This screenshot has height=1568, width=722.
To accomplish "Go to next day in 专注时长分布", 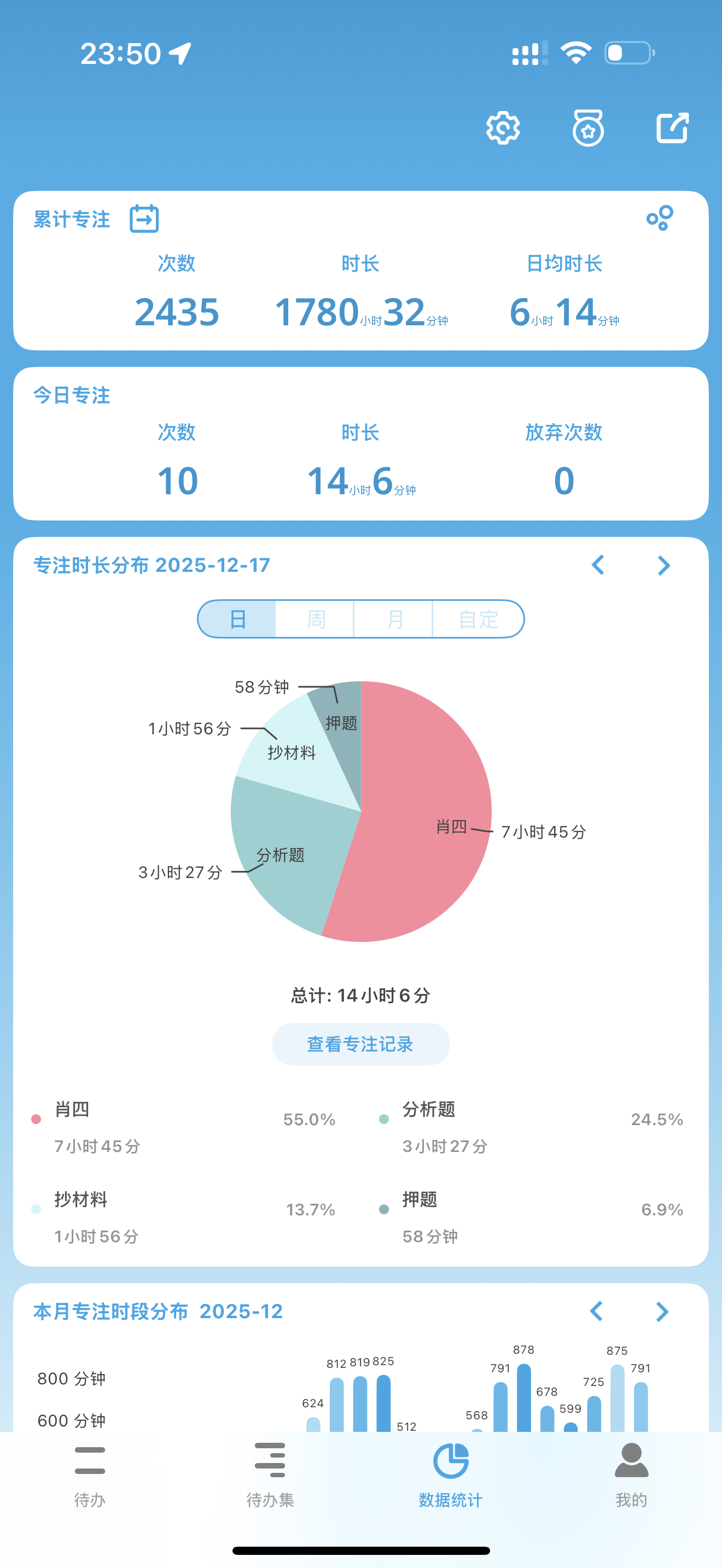I will [x=663, y=565].
